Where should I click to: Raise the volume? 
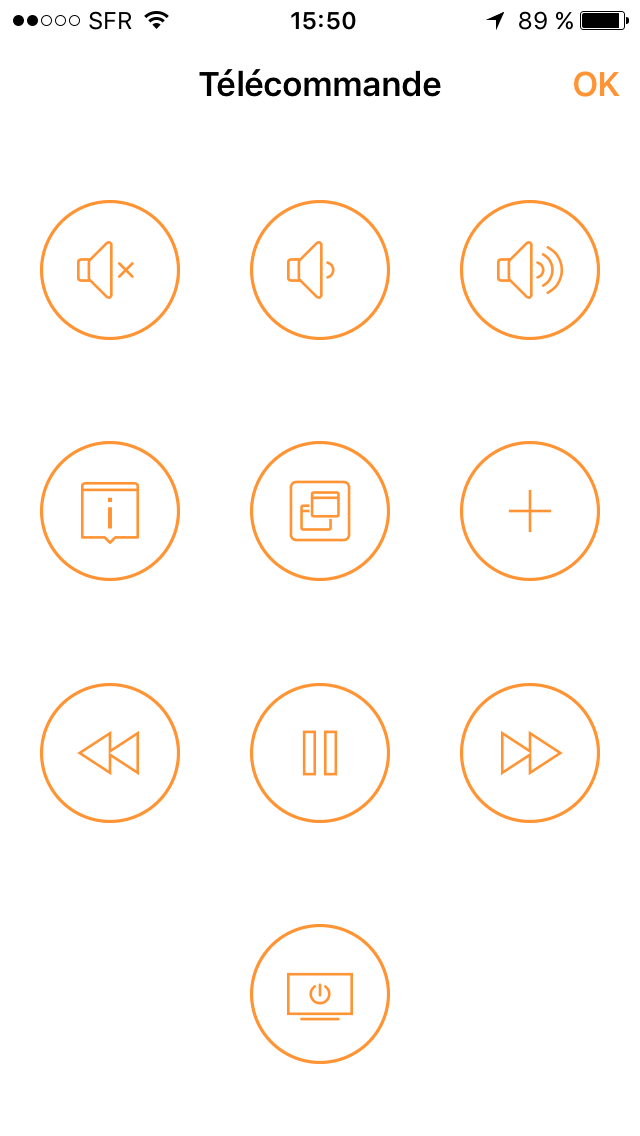[530, 270]
